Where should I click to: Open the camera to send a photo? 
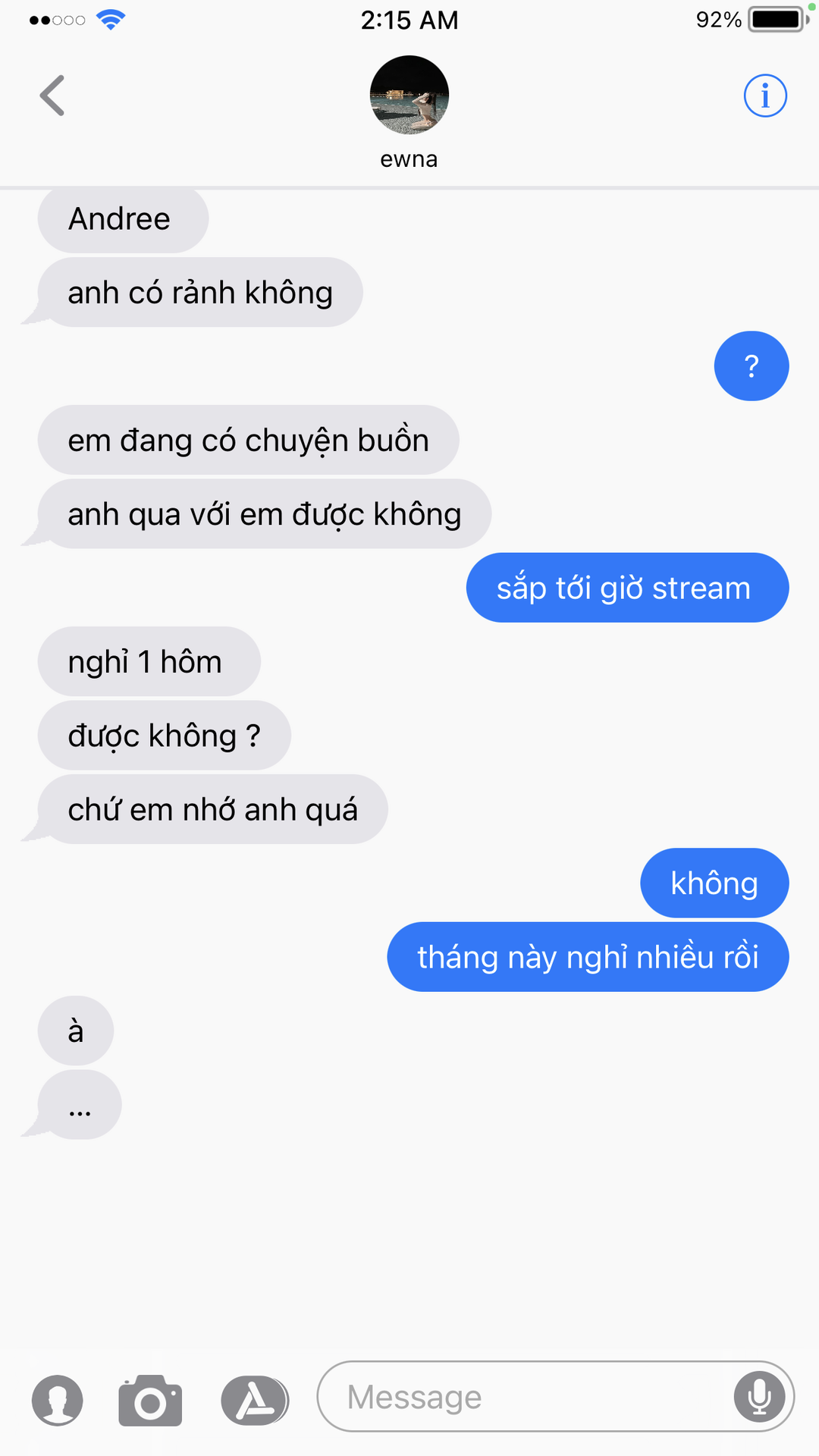[x=150, y=1400]
